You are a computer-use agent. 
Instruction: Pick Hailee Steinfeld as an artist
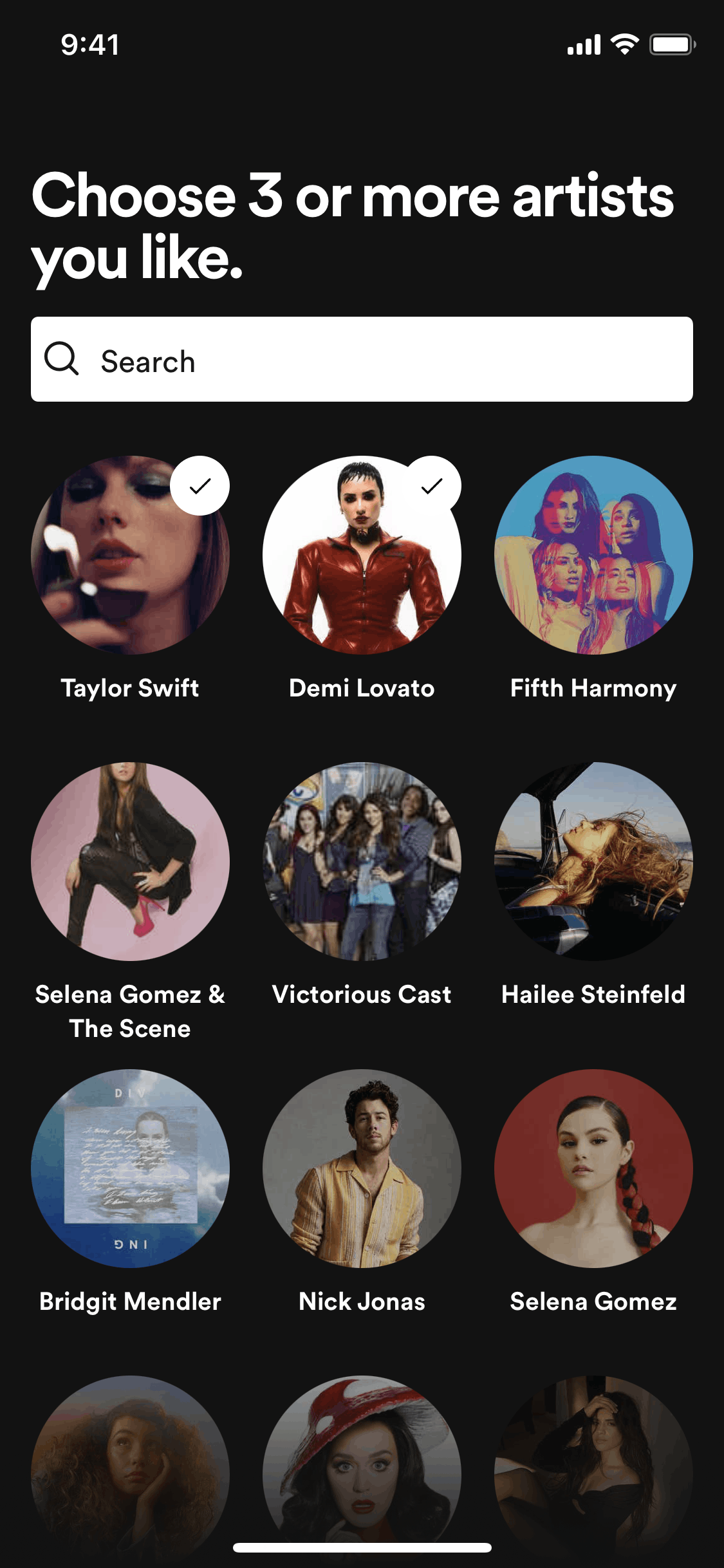coord(593,861)
